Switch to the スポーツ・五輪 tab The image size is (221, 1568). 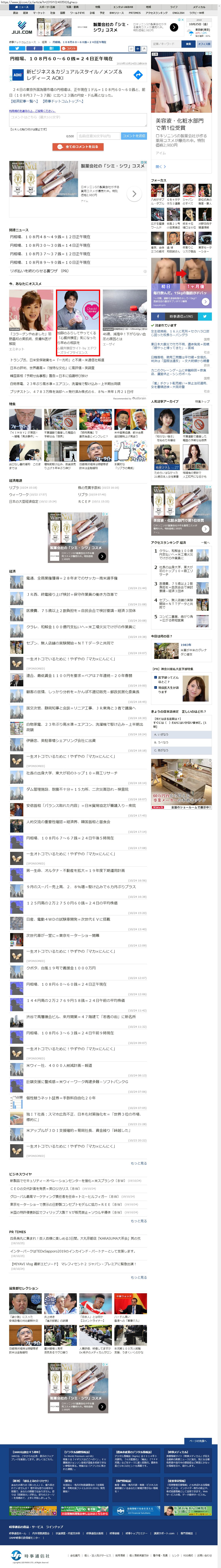tap(47, 7)
